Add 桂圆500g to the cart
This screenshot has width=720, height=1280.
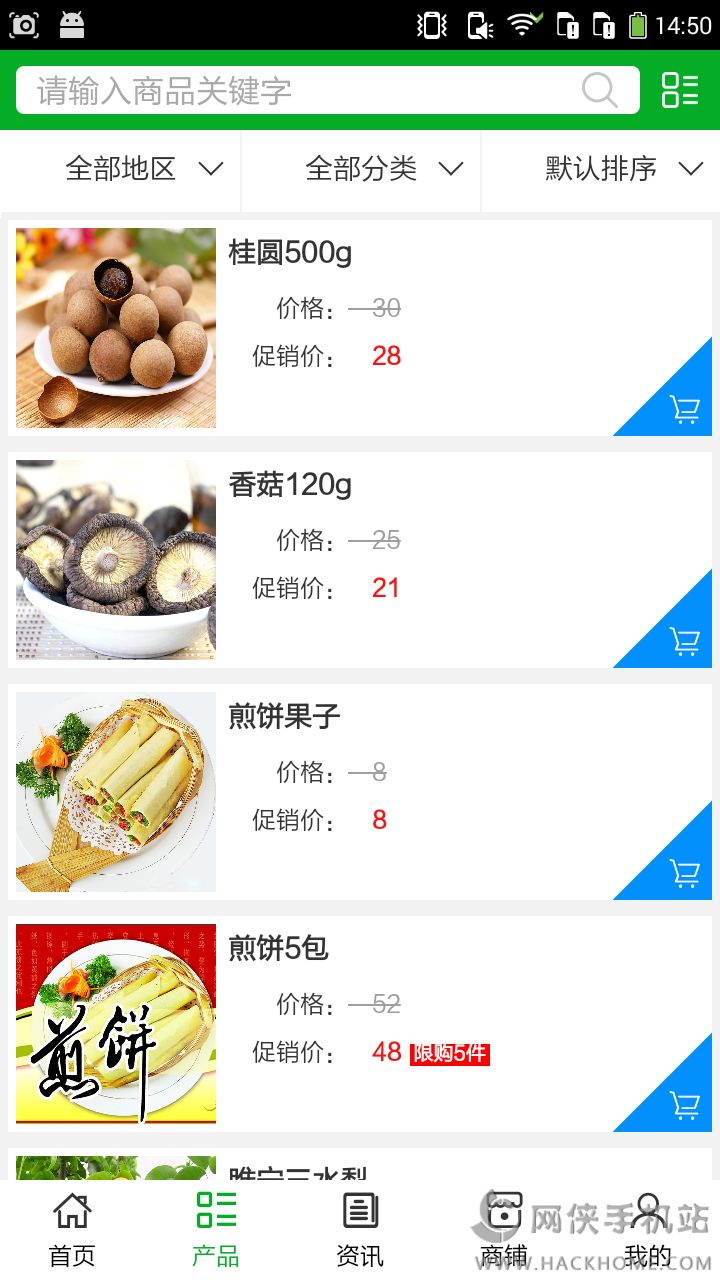tap(684, 408)
